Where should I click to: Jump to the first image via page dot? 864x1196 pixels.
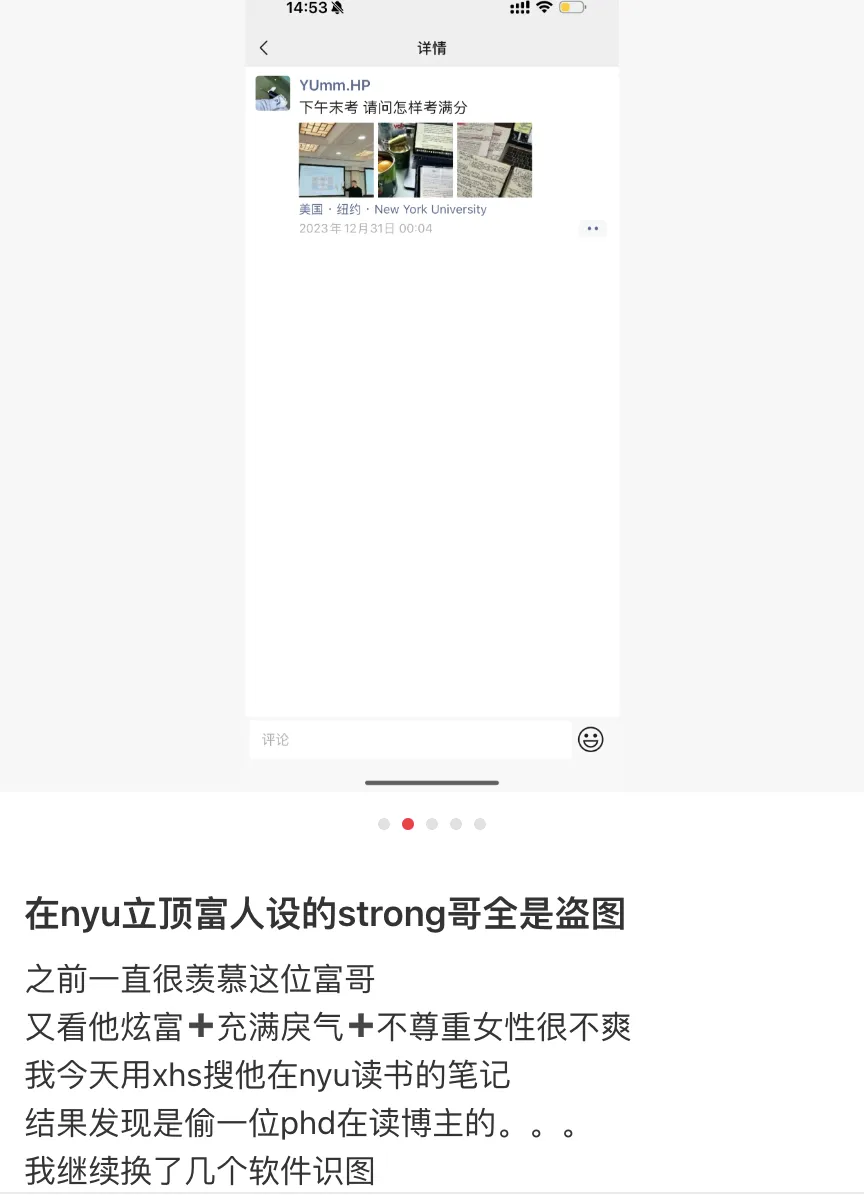pos(384,824)
